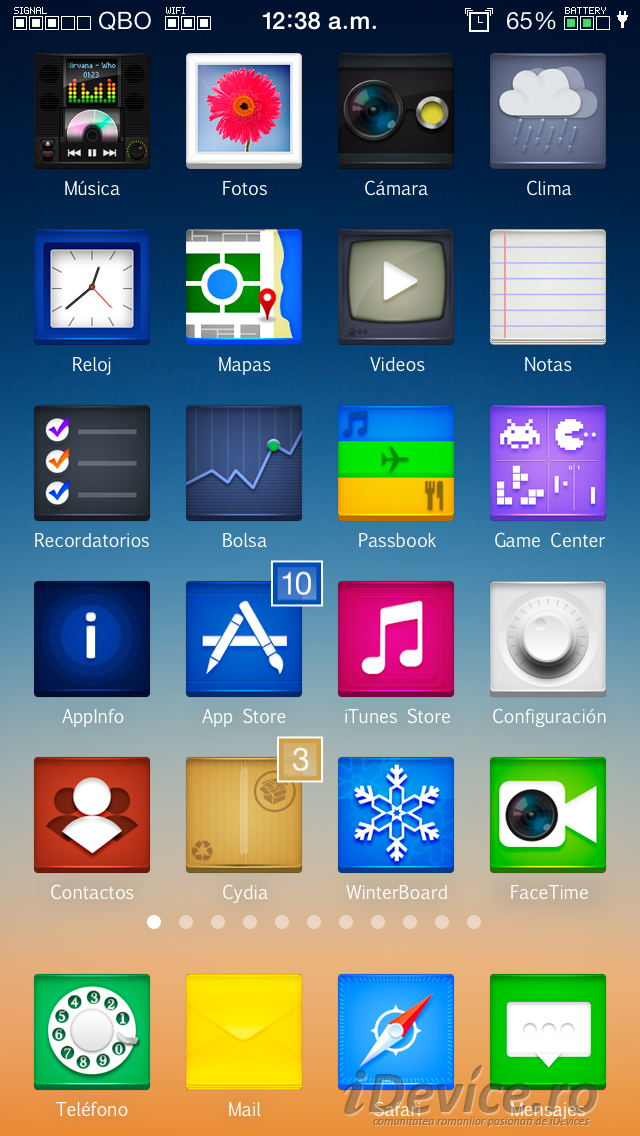Screen dimensions: 640x1136
Task: Launch Cydia with 3 notifications
Action: pos(244,815)
